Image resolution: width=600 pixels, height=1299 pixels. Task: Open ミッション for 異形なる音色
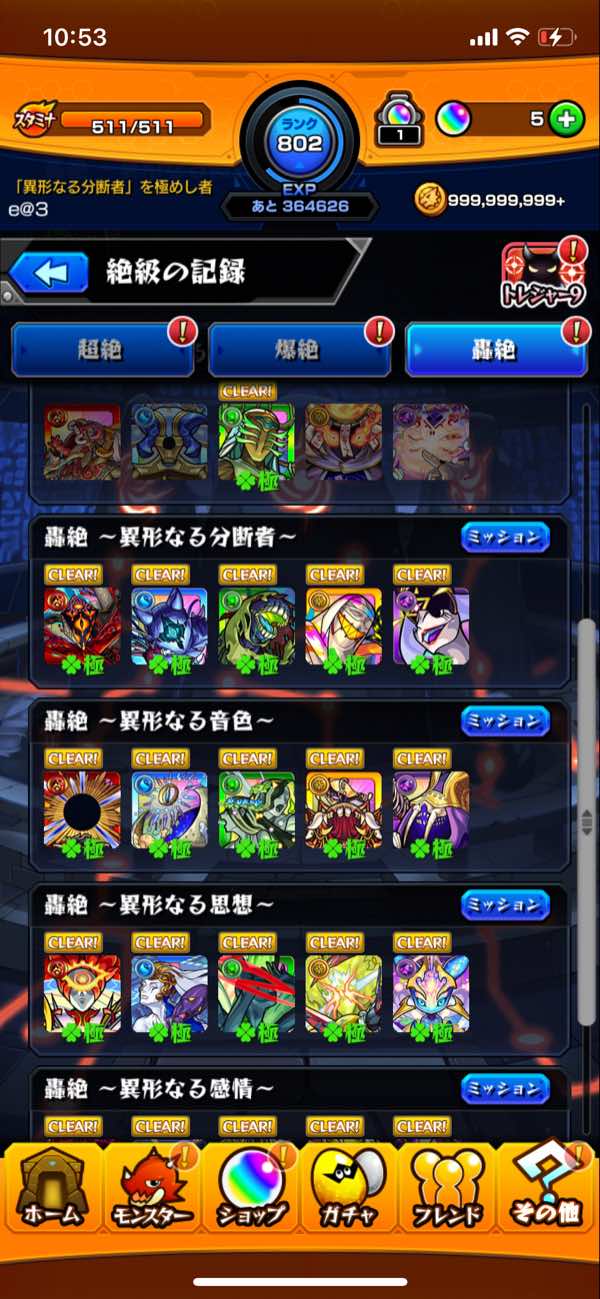coord(505,721)
